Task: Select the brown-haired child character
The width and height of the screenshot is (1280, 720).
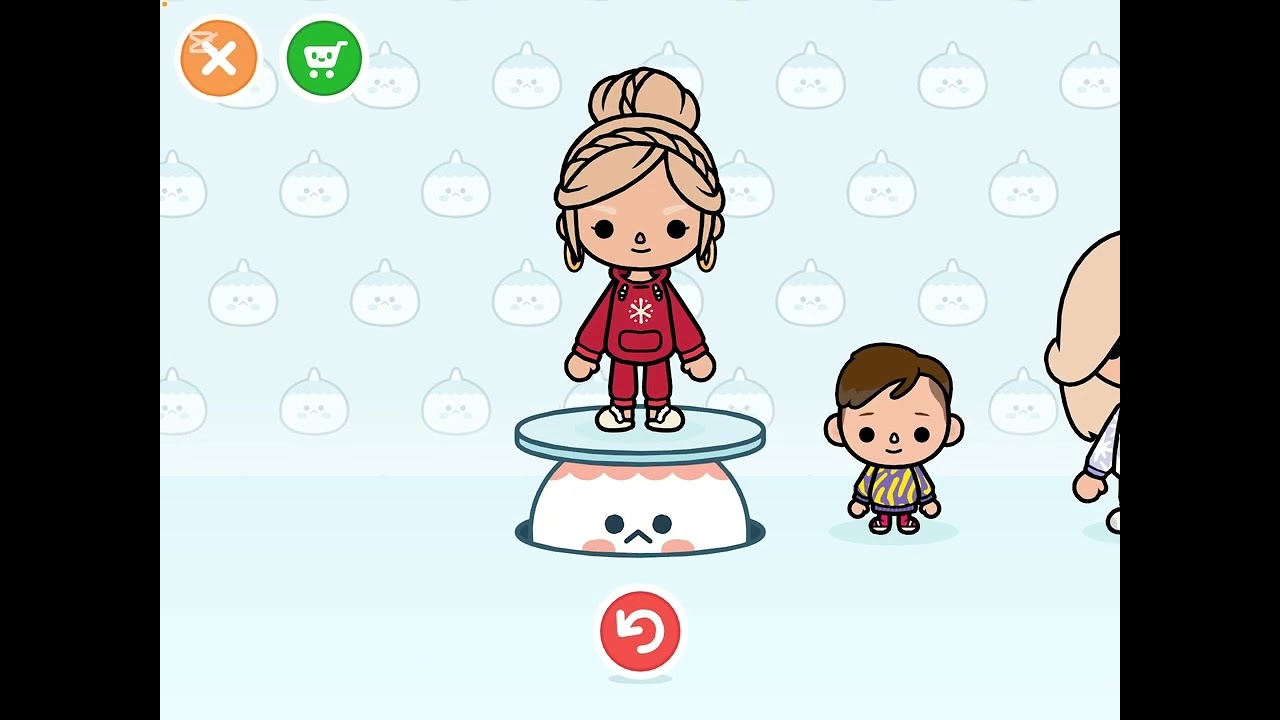Action: tap(893, 440)
